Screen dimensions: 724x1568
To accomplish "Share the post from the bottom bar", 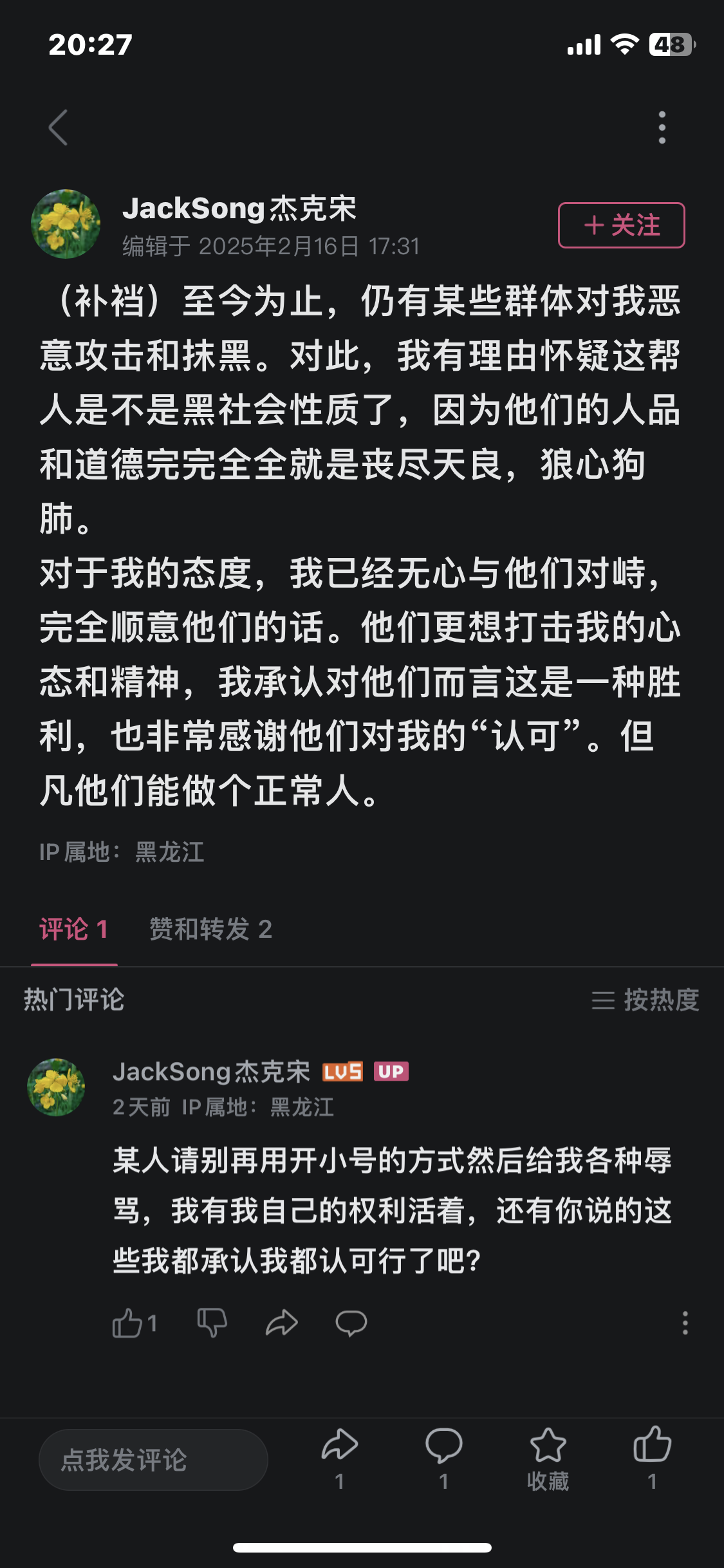I will (x=340, y=1459).
